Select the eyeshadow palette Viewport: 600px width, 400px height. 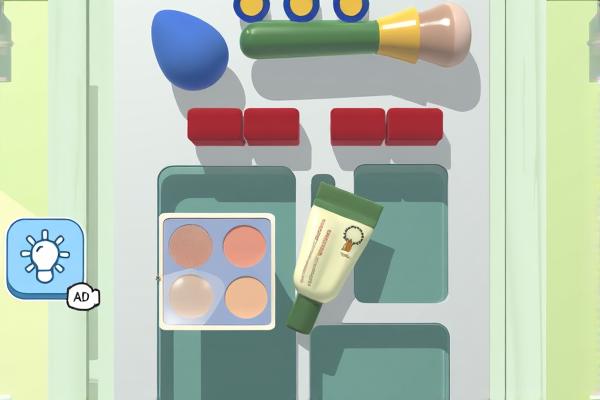tap(217, 271)
